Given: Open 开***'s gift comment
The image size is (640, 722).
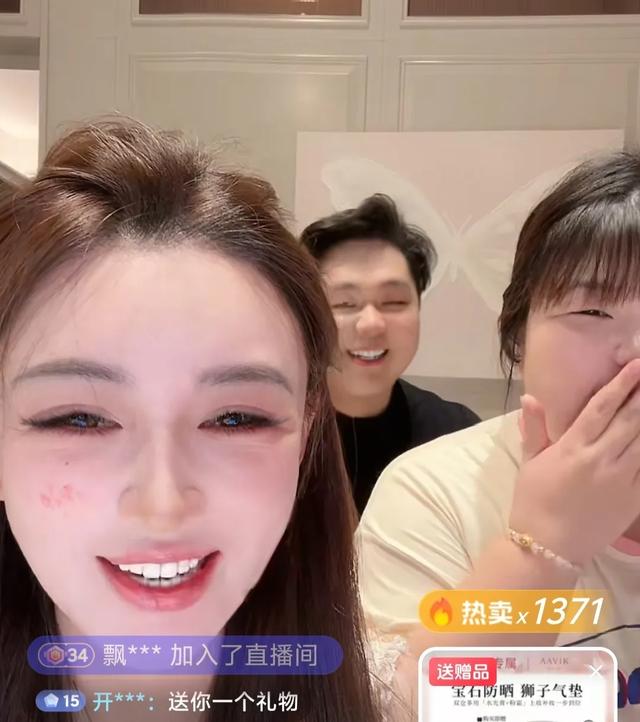Looking at the screenshot, I should coord(170,701).
